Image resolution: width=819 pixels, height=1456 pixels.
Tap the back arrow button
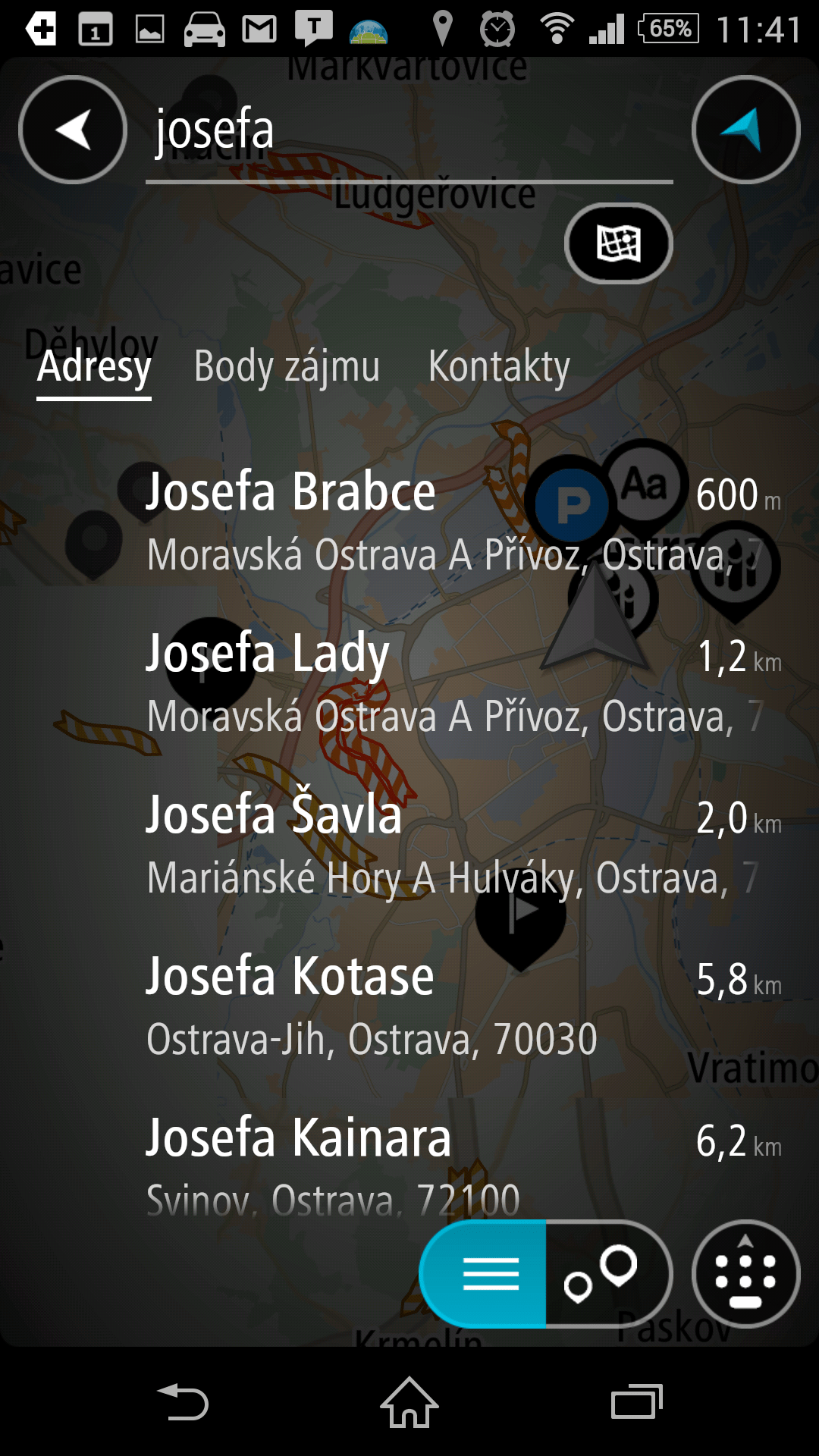pyautogui.click(x=73, y=130)
